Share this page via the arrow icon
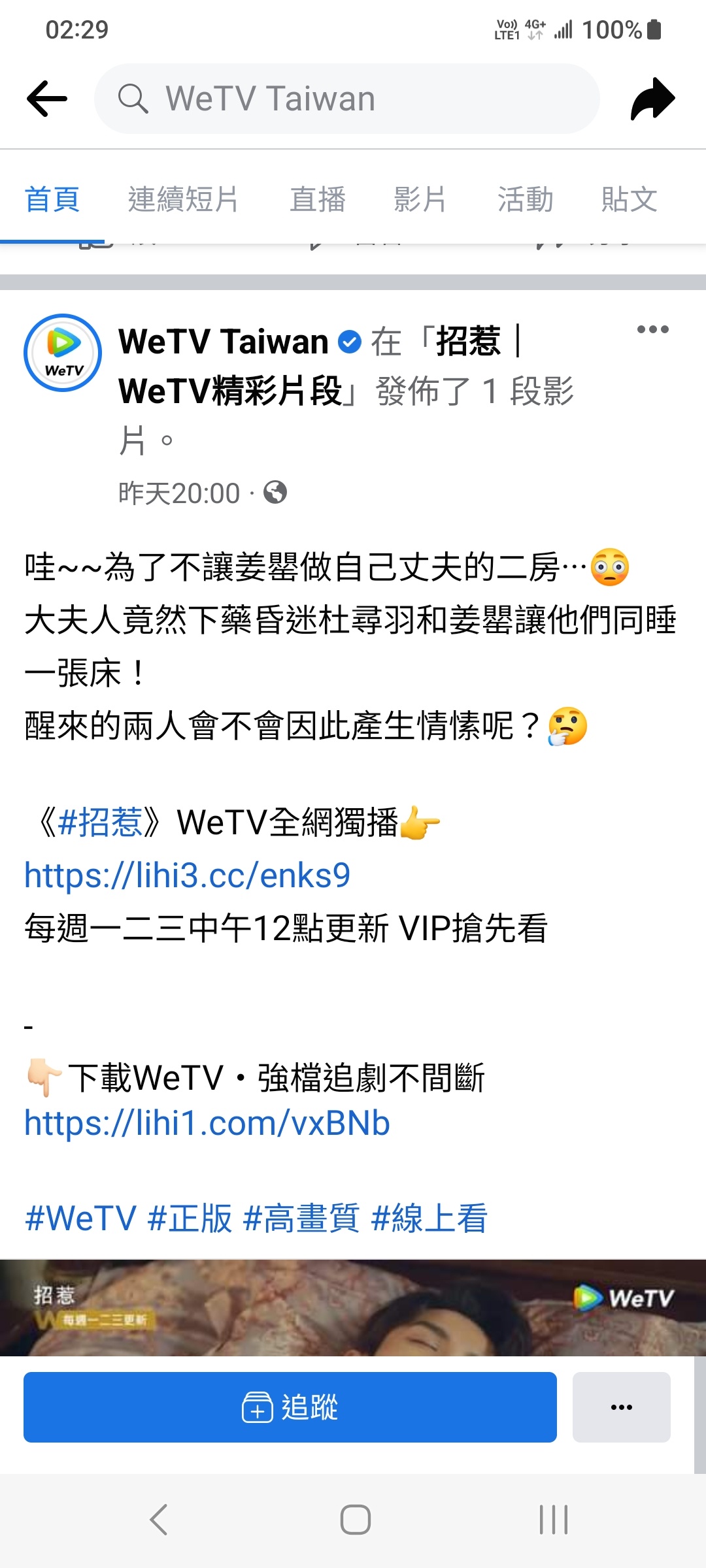706x1568 pixels. pyautogui.click(x=652, y=99)
